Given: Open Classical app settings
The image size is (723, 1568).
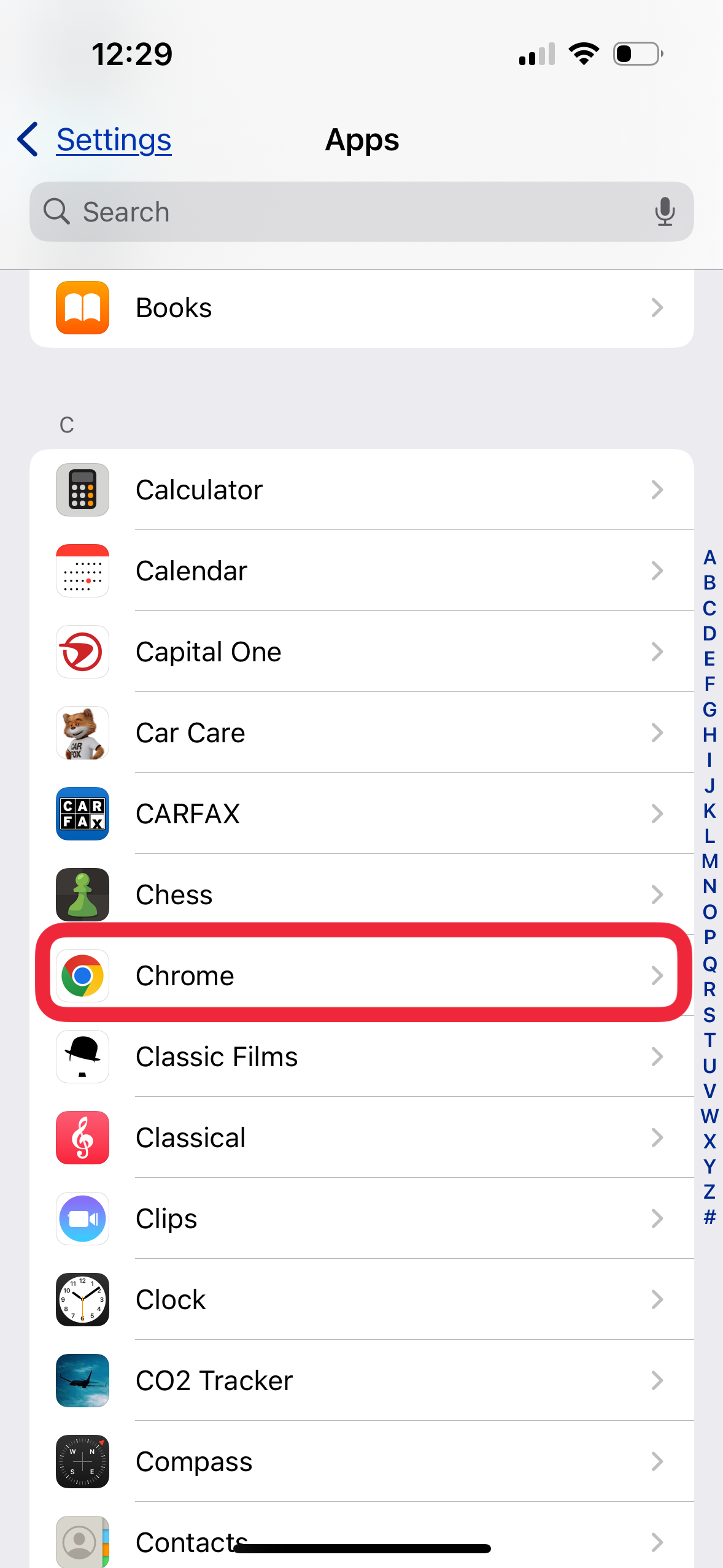Looking at the screenshot, I should click(361, 1137).
